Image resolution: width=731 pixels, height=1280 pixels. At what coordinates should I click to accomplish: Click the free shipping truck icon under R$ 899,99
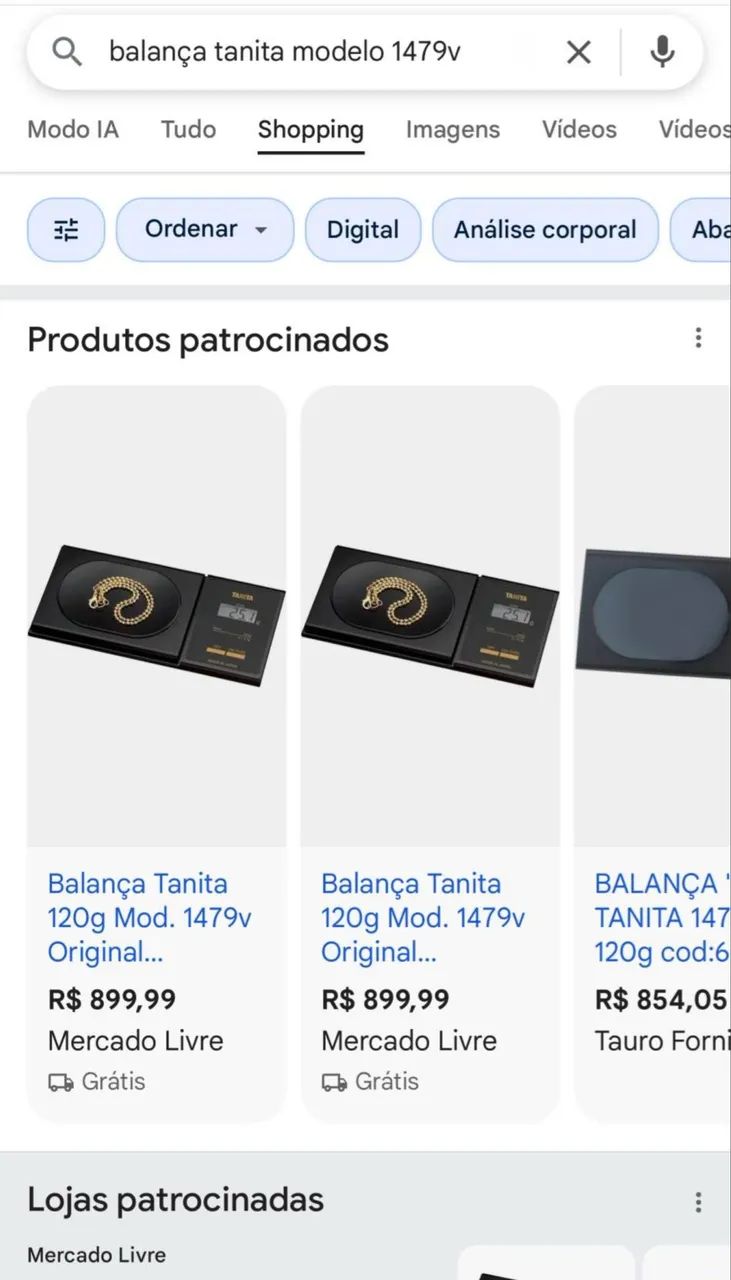click(x=60, y=1081)
